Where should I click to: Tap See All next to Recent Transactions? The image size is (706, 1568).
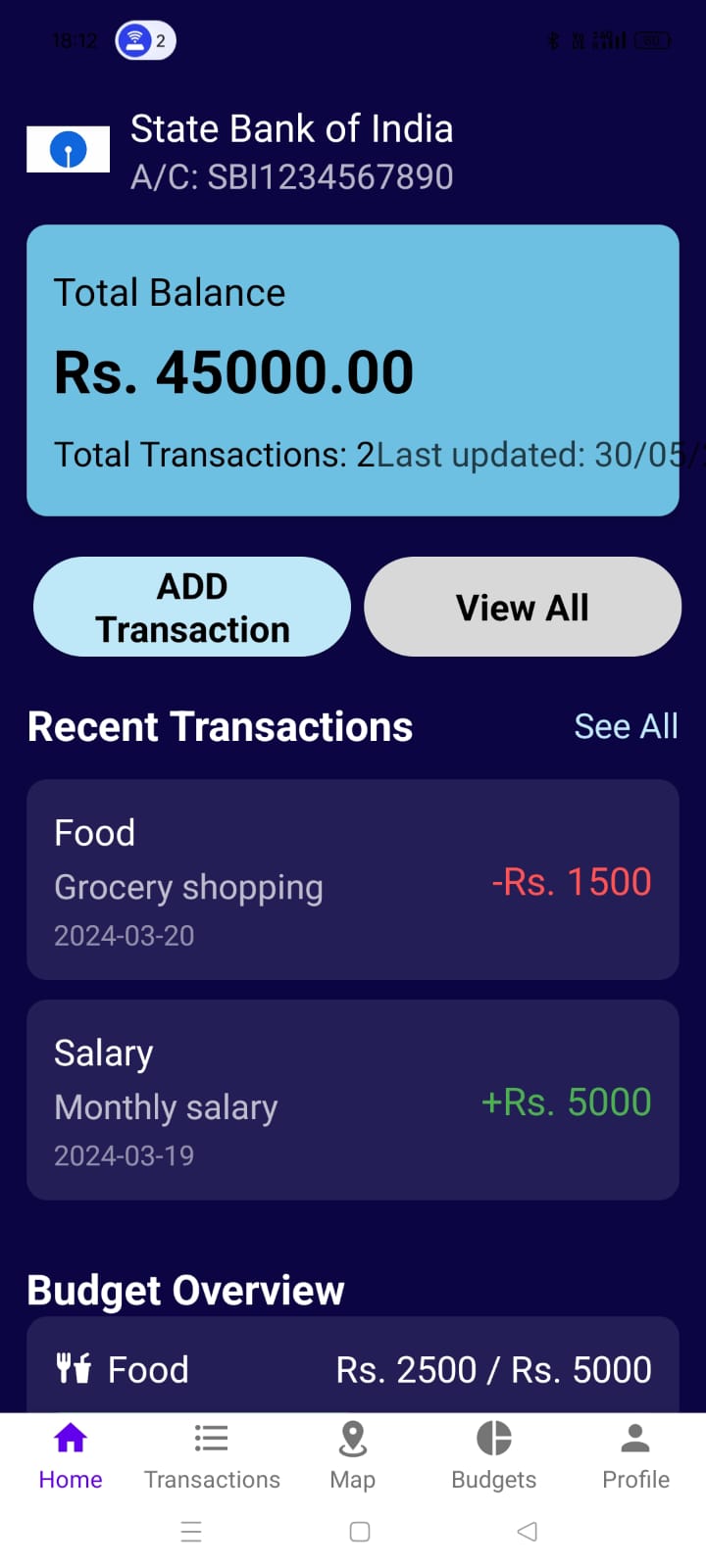coord(626,726)
